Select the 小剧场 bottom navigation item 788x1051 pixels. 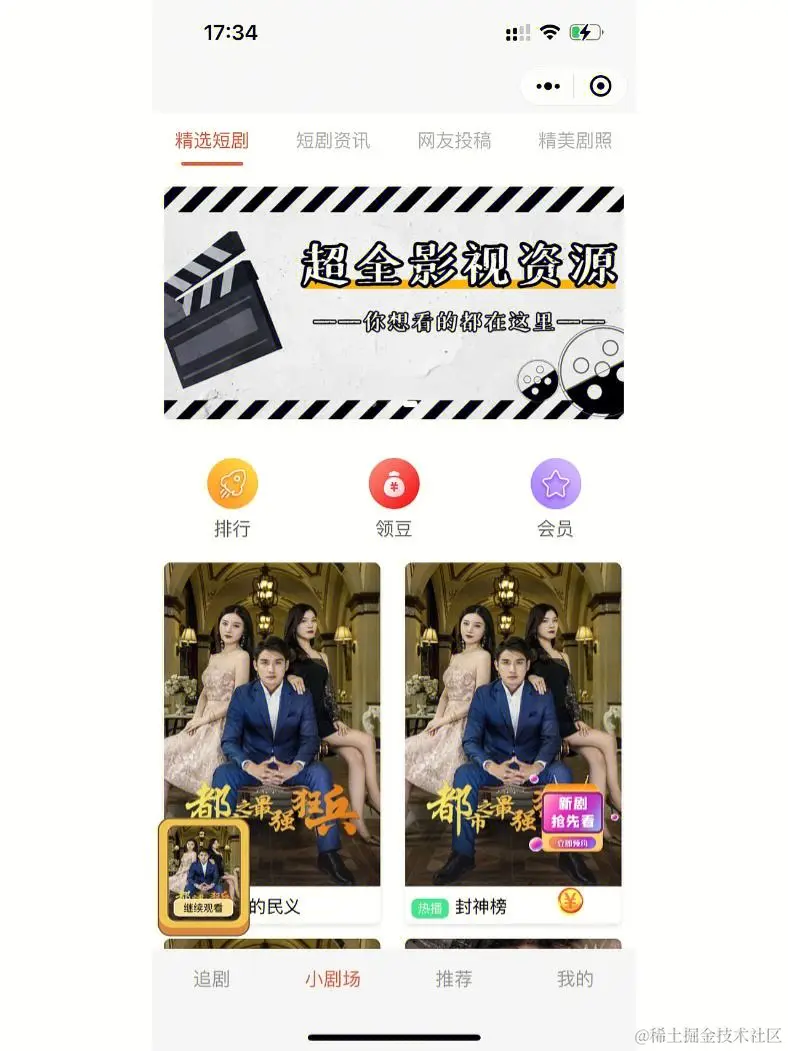tap(334, 979)
